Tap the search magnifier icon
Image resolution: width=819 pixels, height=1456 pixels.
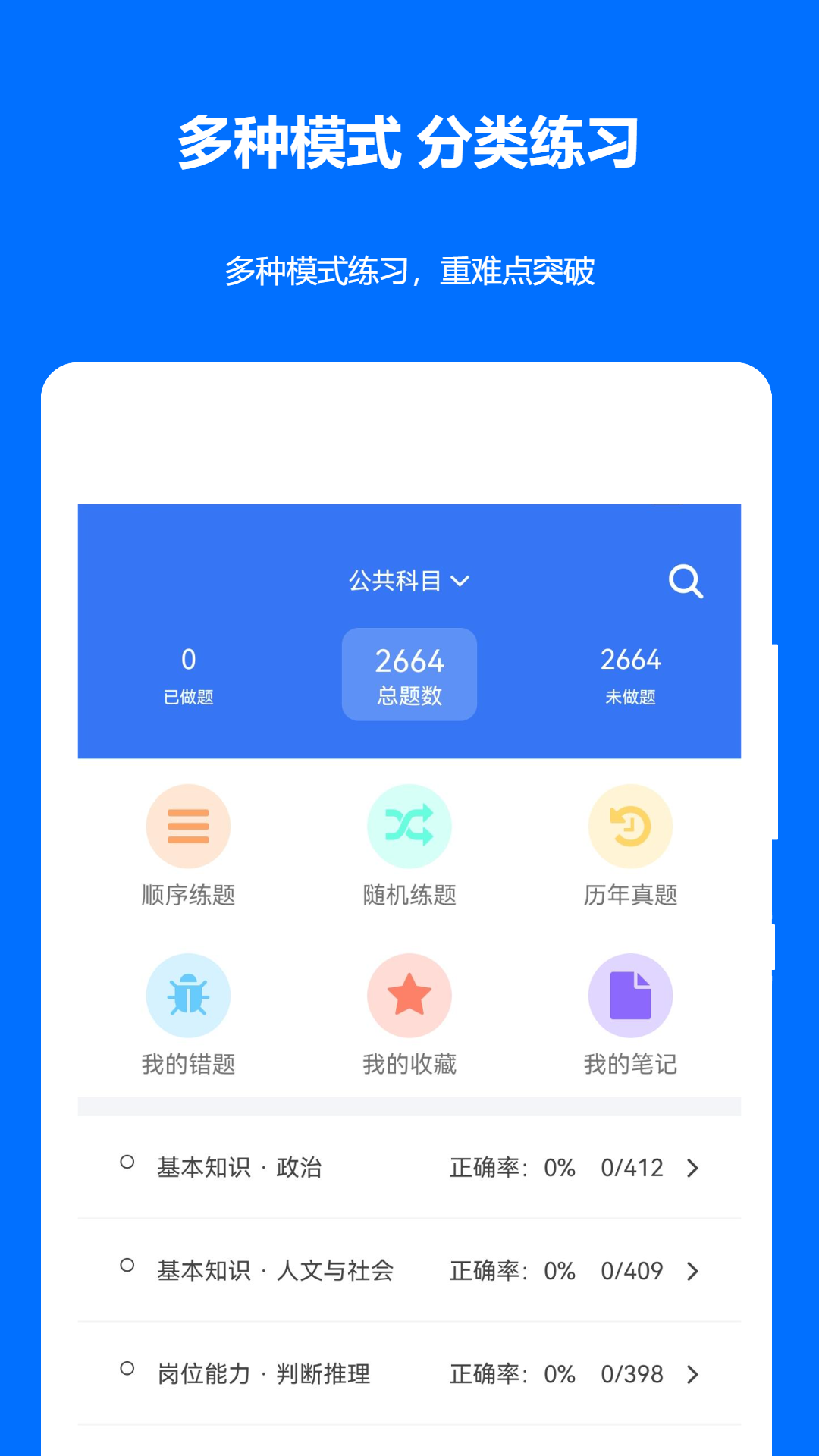[685, 581]
